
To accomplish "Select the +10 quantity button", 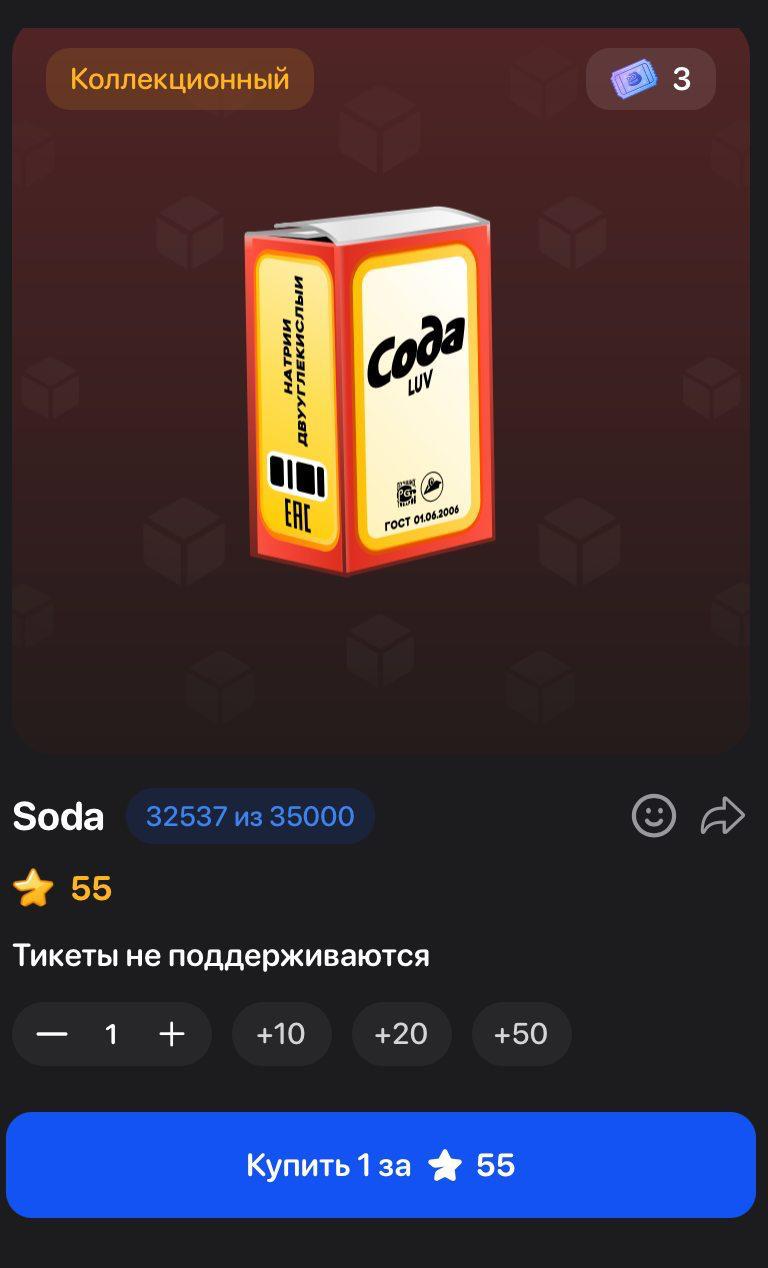I will point(281,1034).
